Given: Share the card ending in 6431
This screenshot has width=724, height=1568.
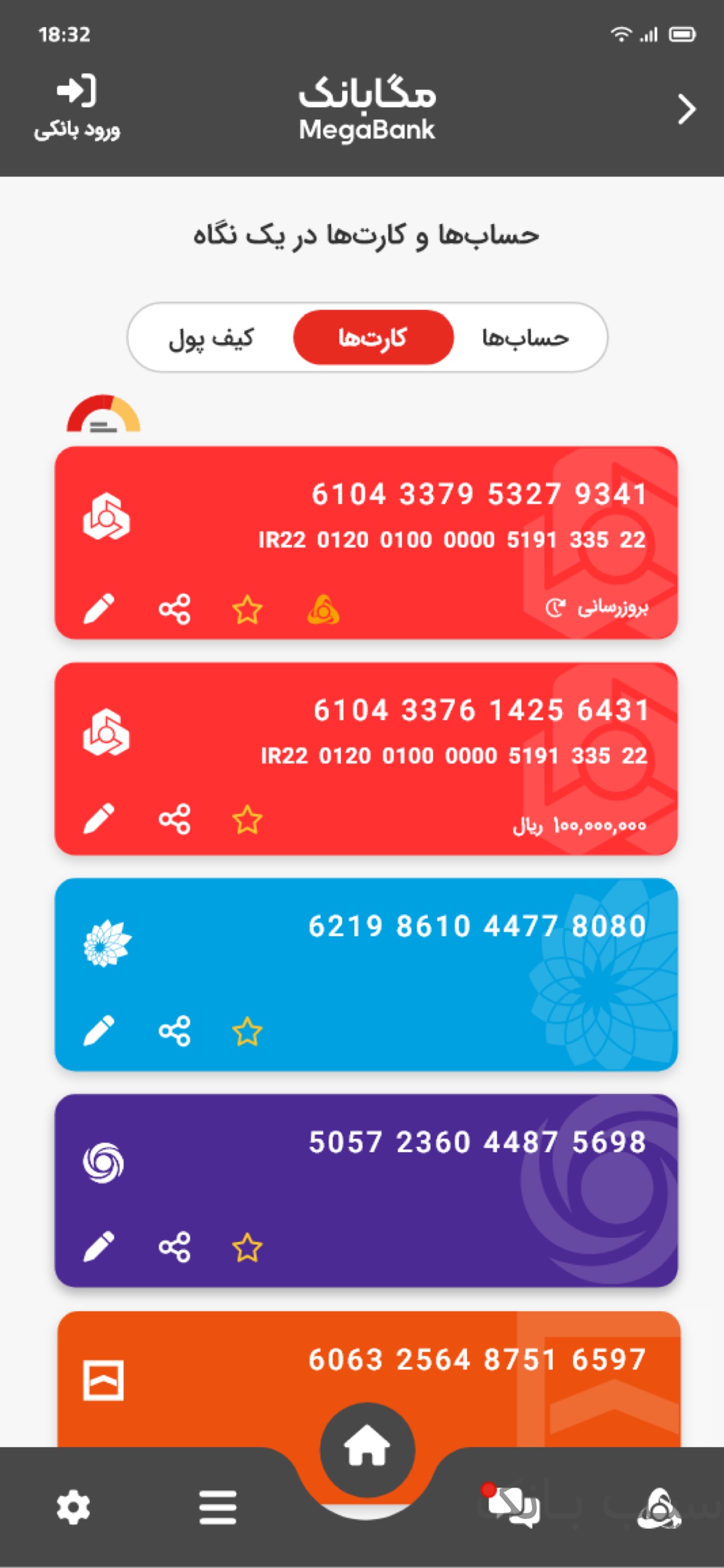Looking at the screenshot, I should coord(175,820).
